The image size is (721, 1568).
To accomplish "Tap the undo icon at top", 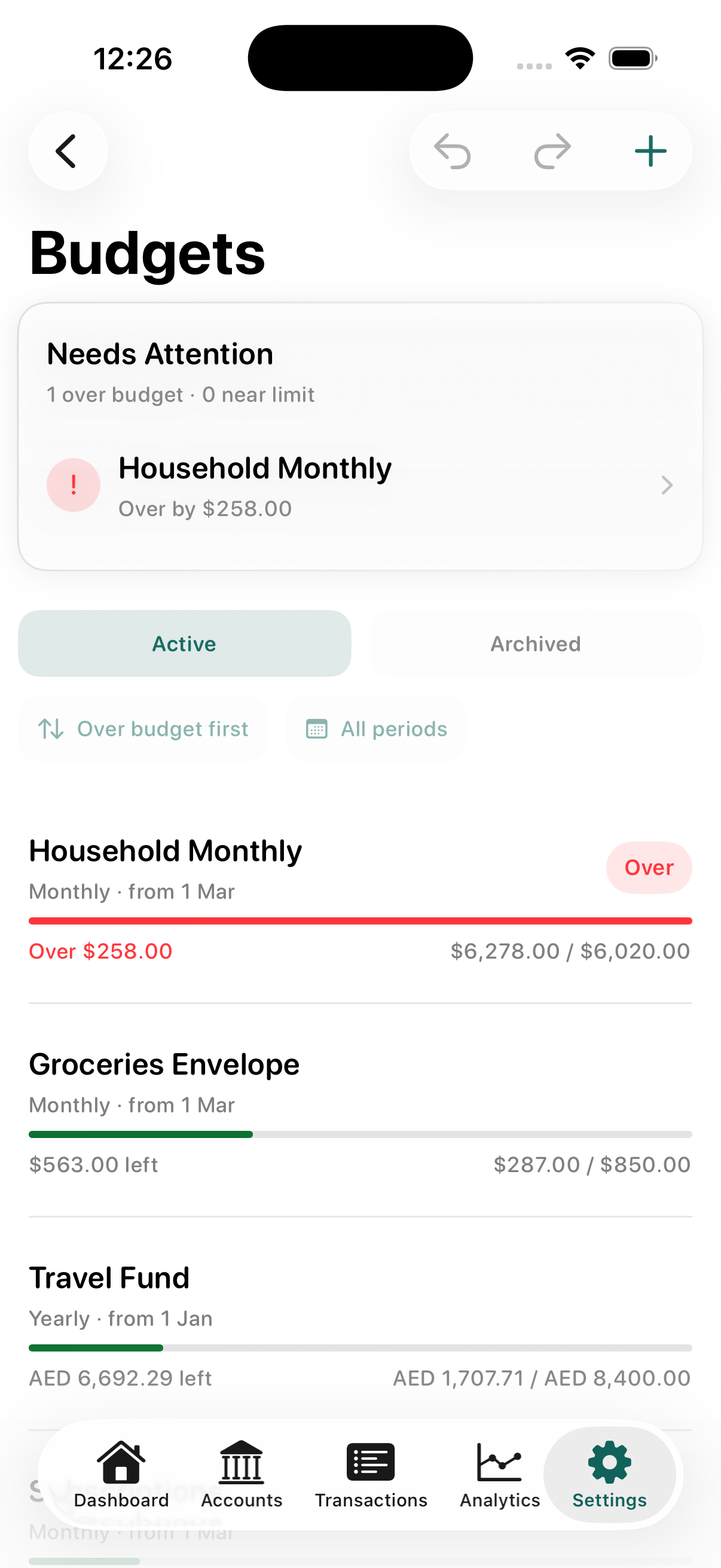I will click(x=454, y=150).
